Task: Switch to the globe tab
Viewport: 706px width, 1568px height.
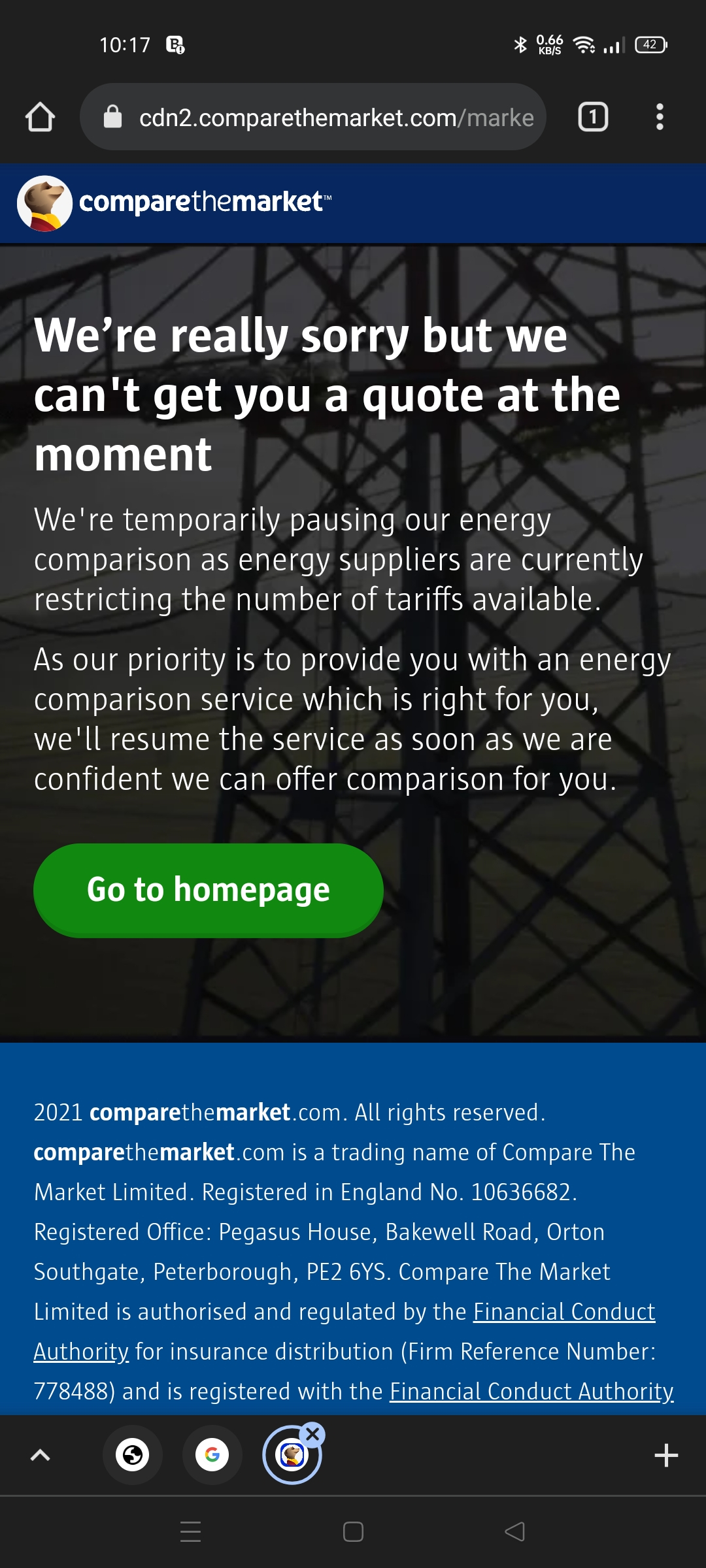Action: pyautogui.click(x=133, y=1455)
